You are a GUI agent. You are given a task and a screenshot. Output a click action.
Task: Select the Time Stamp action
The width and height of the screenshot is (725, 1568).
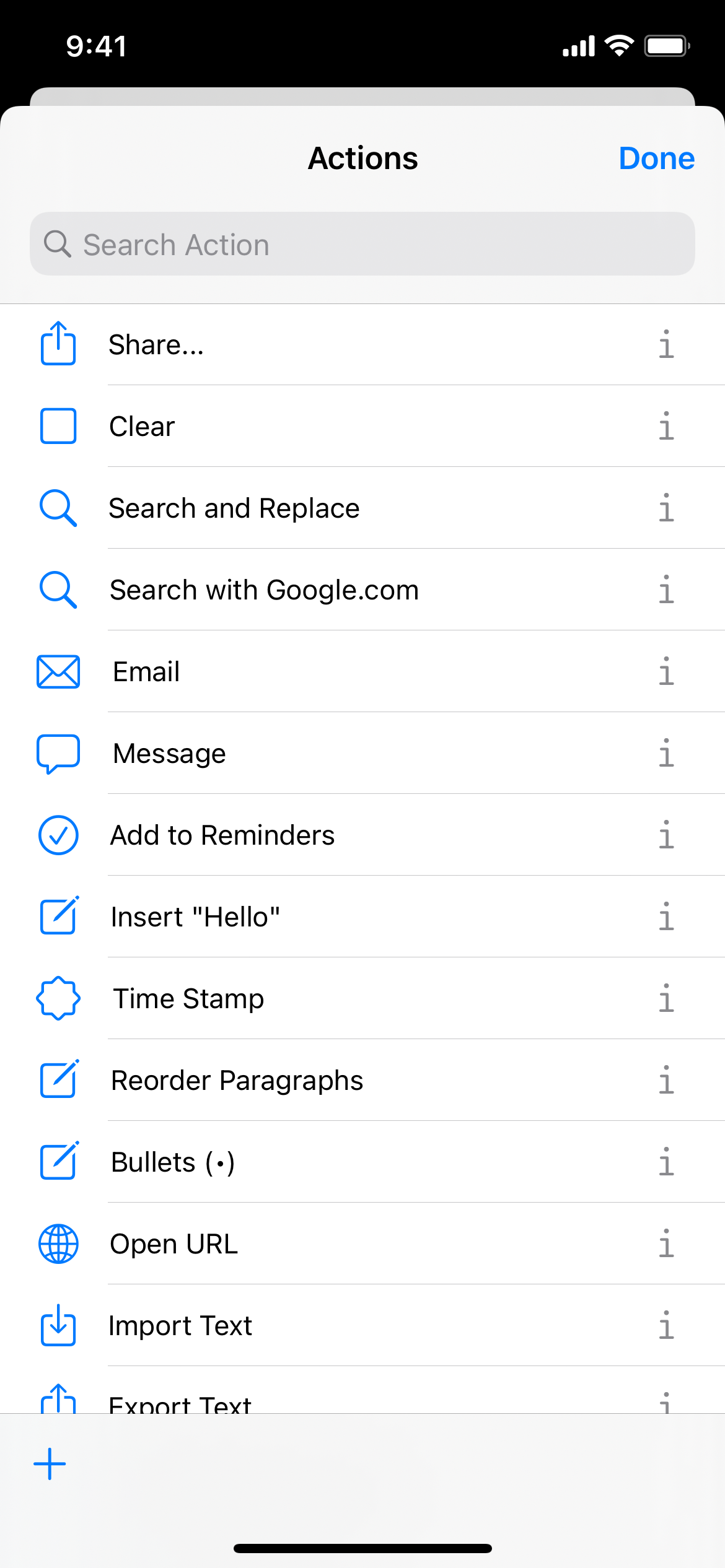362,998
